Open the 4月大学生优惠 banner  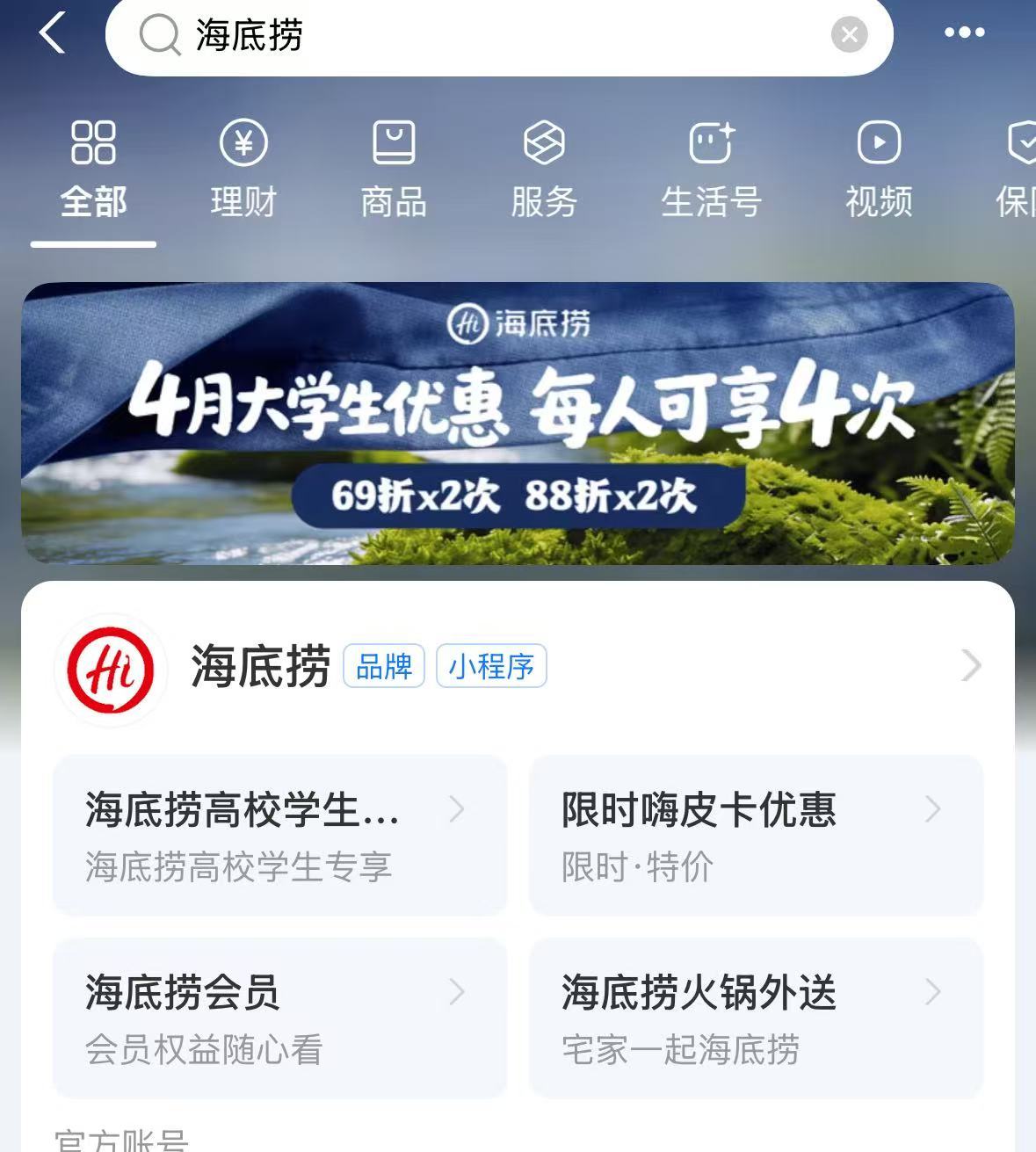(x=518, y=423)
